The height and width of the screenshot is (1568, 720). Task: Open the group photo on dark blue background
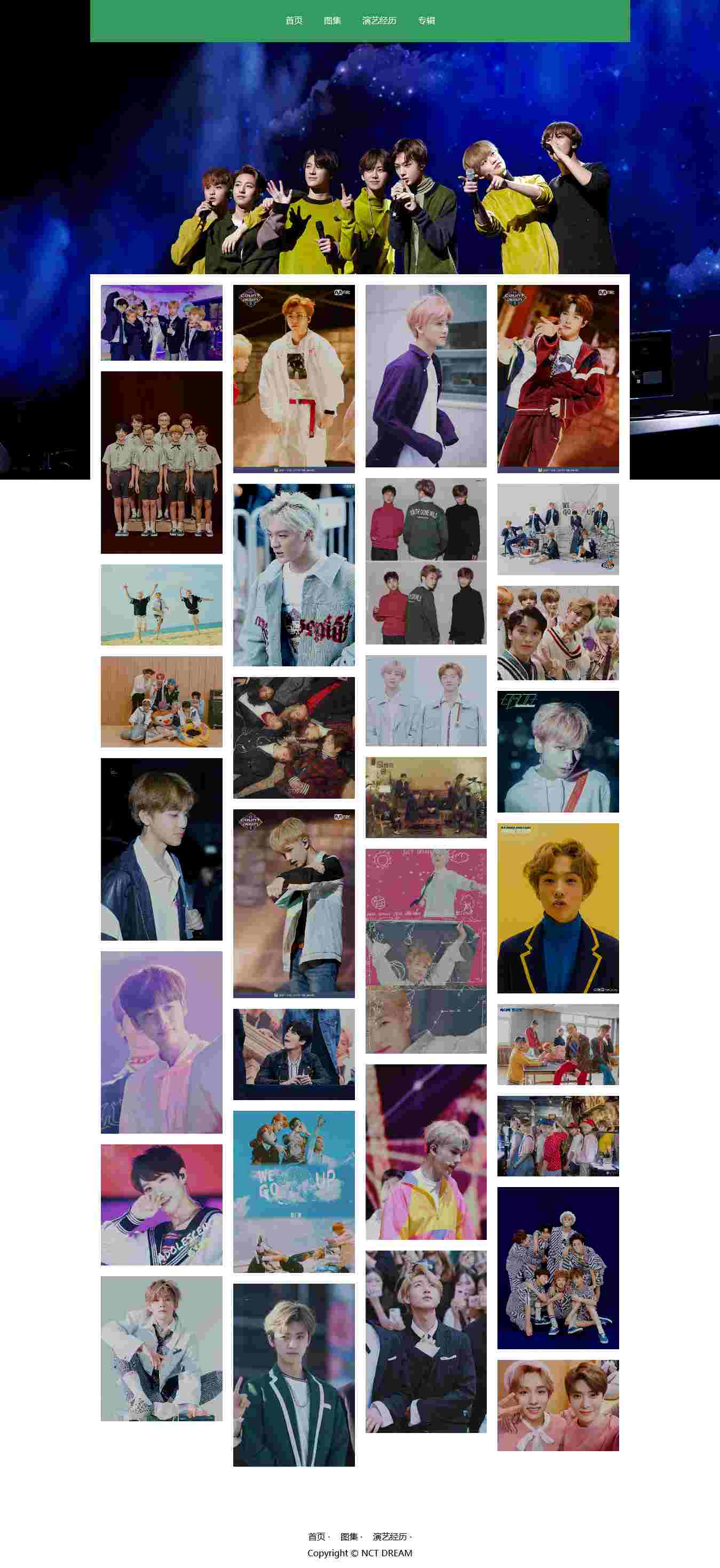pyautogui.click(x=558, y=1267)
